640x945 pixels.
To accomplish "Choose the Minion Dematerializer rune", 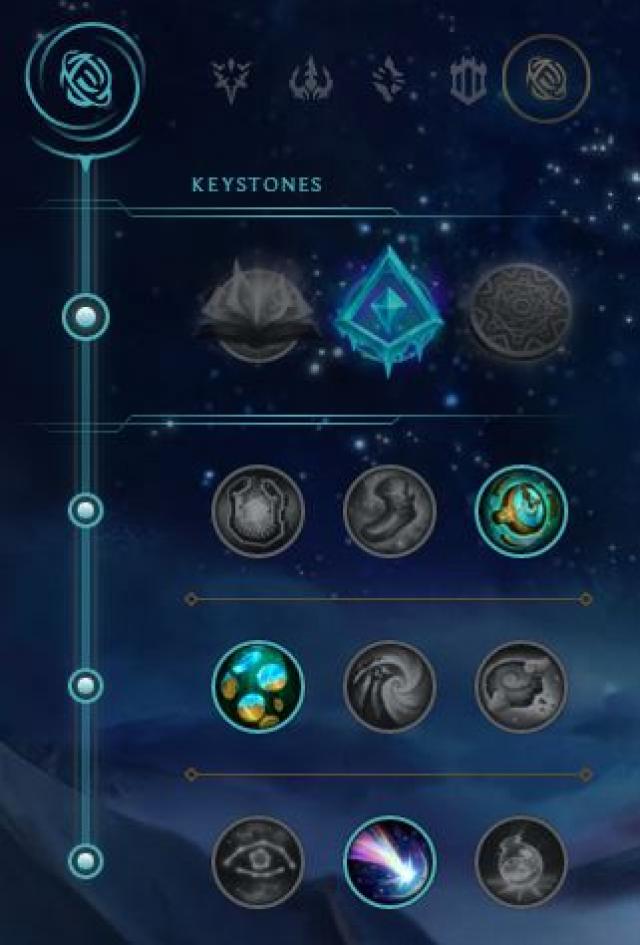I will click(x=389, y=686).
